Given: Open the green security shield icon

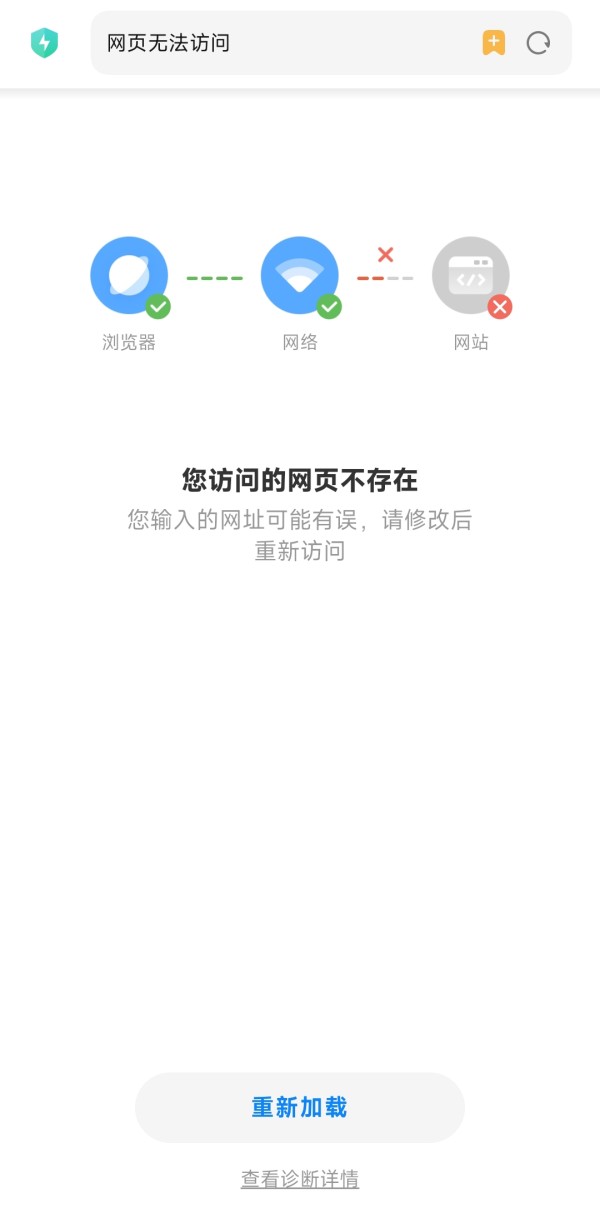Looking at the screenshot, I should (x=44, y=43).
